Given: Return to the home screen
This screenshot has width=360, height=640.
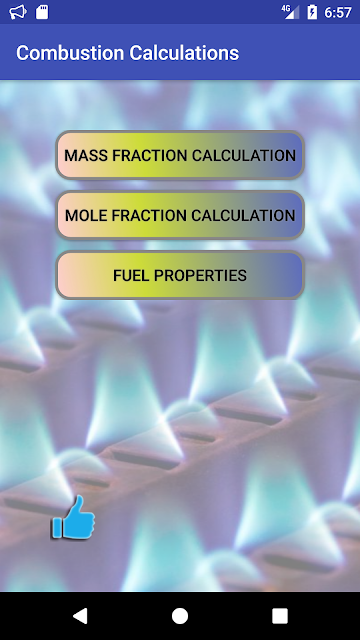Looking at the screenshot, I should pyautogui.click(x=180, y=616).
